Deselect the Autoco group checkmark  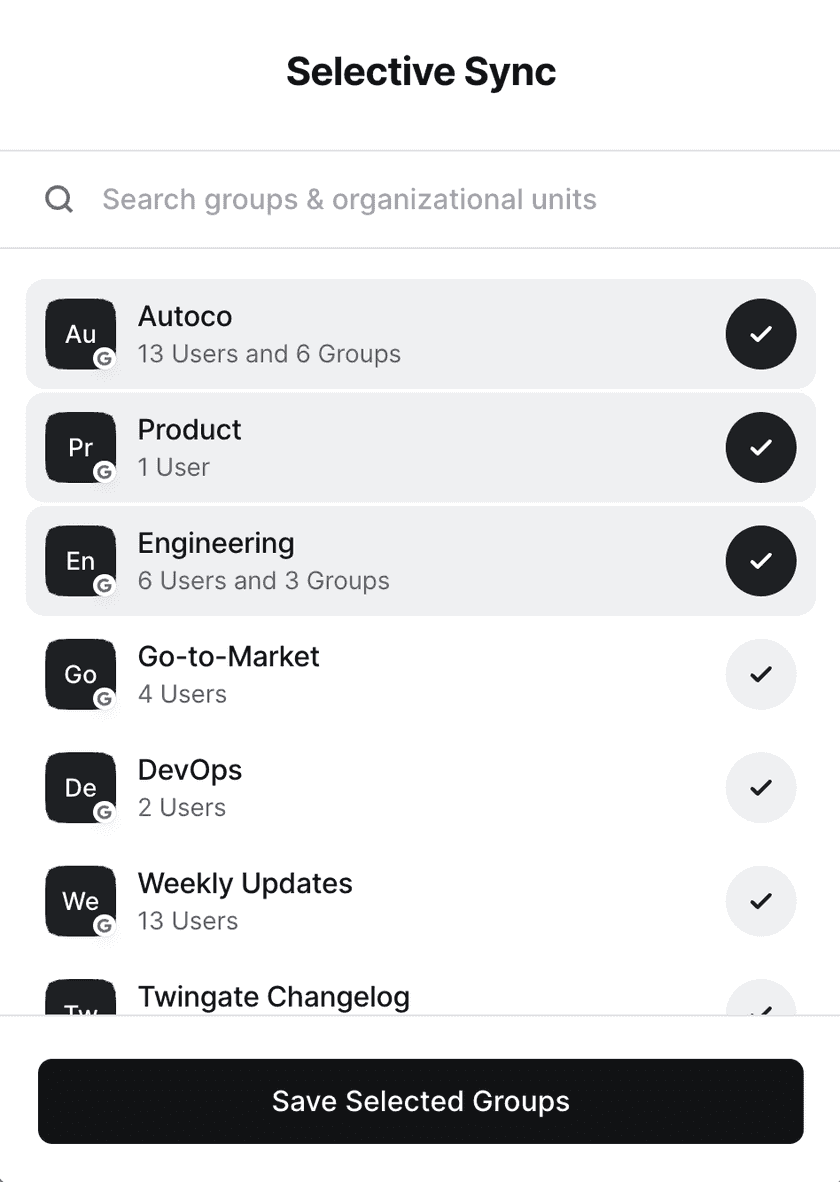pyautogui.click(x=760, y=334)
